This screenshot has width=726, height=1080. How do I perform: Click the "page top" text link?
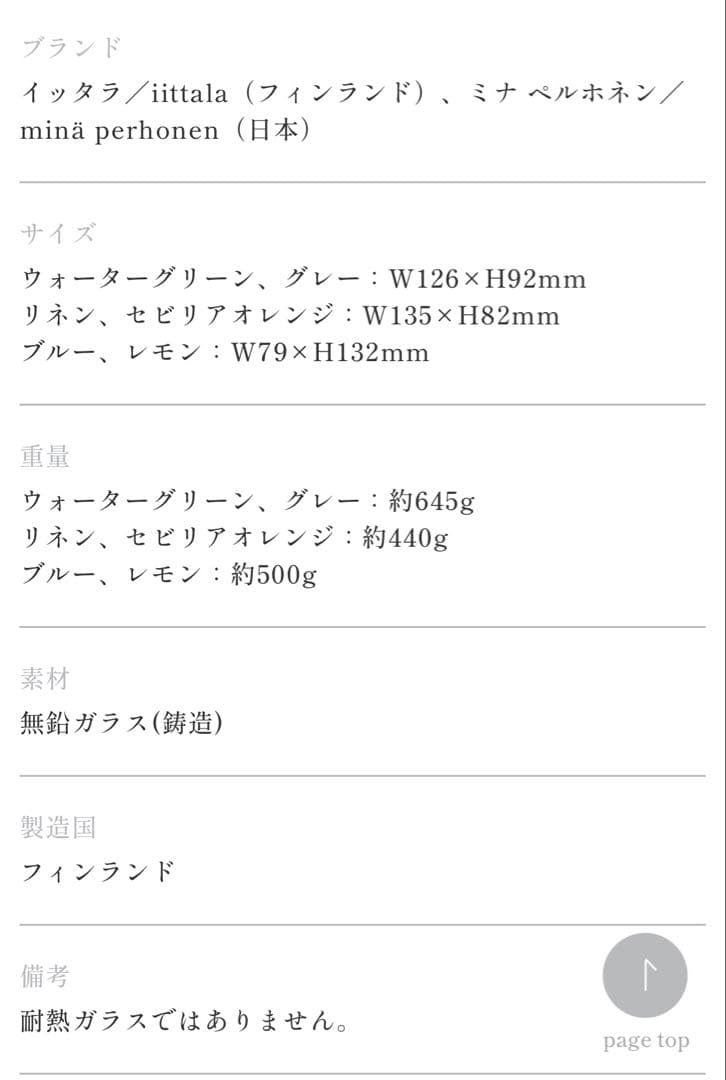[x=645, y=1040]
